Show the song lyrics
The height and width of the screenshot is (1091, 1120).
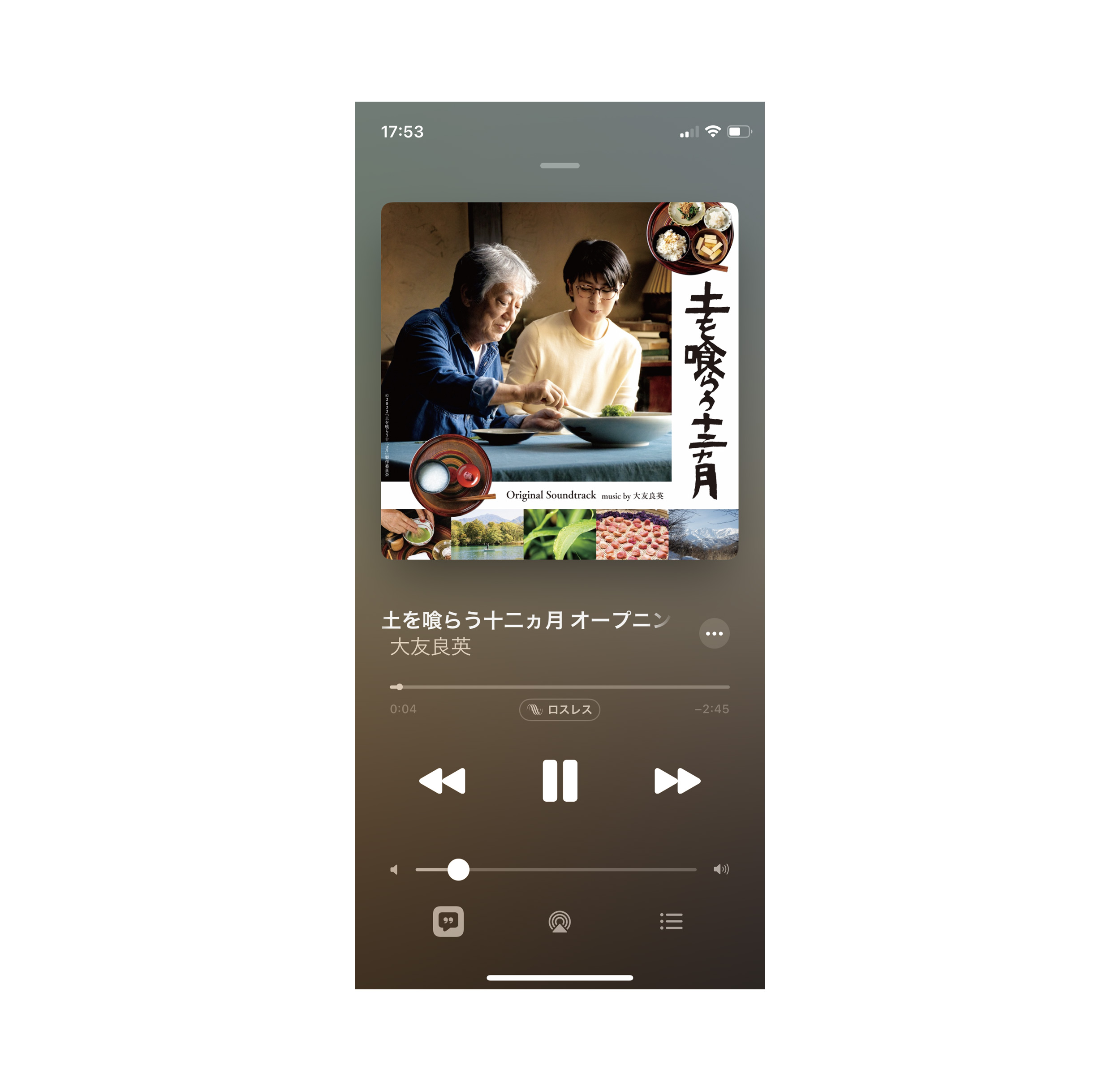tap(448, 921)
